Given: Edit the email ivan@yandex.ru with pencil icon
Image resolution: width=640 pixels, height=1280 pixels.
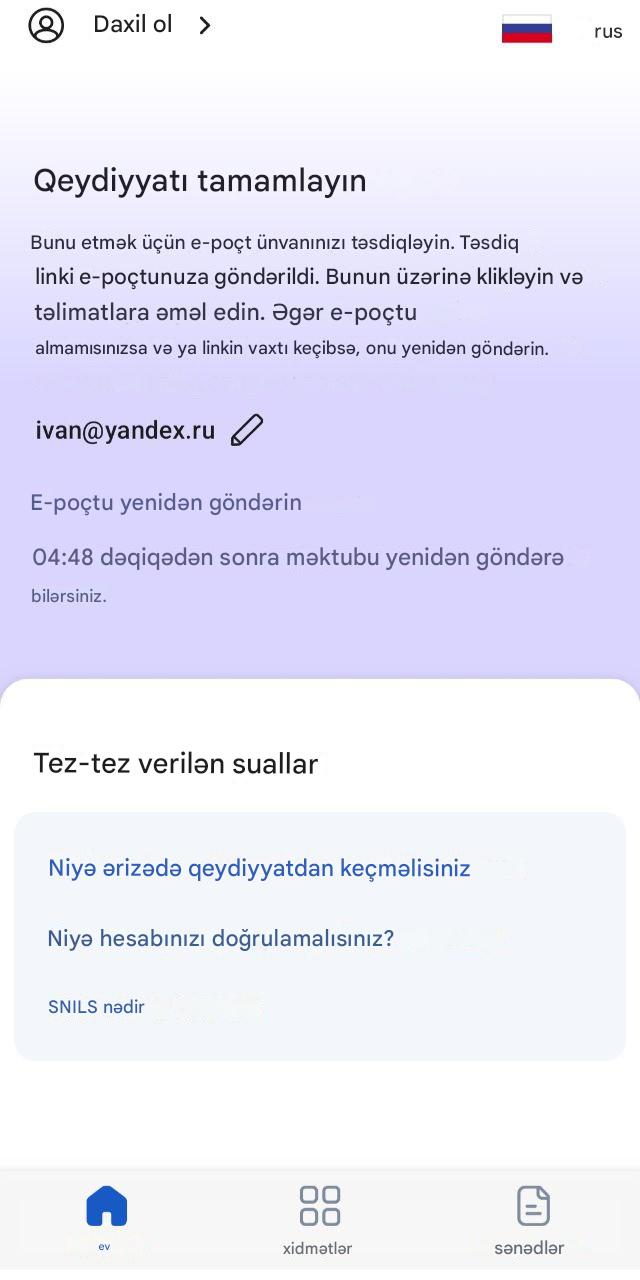Looking at the screenshot, I should 247,430.
